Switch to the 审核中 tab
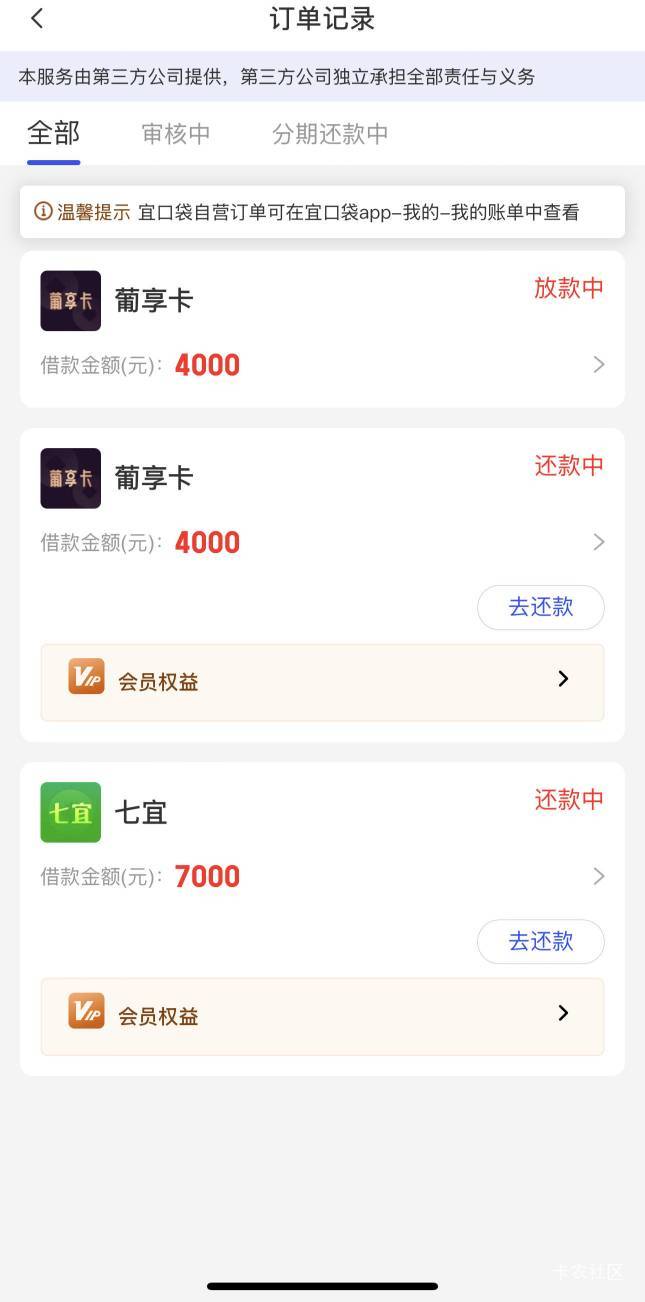 176,134
